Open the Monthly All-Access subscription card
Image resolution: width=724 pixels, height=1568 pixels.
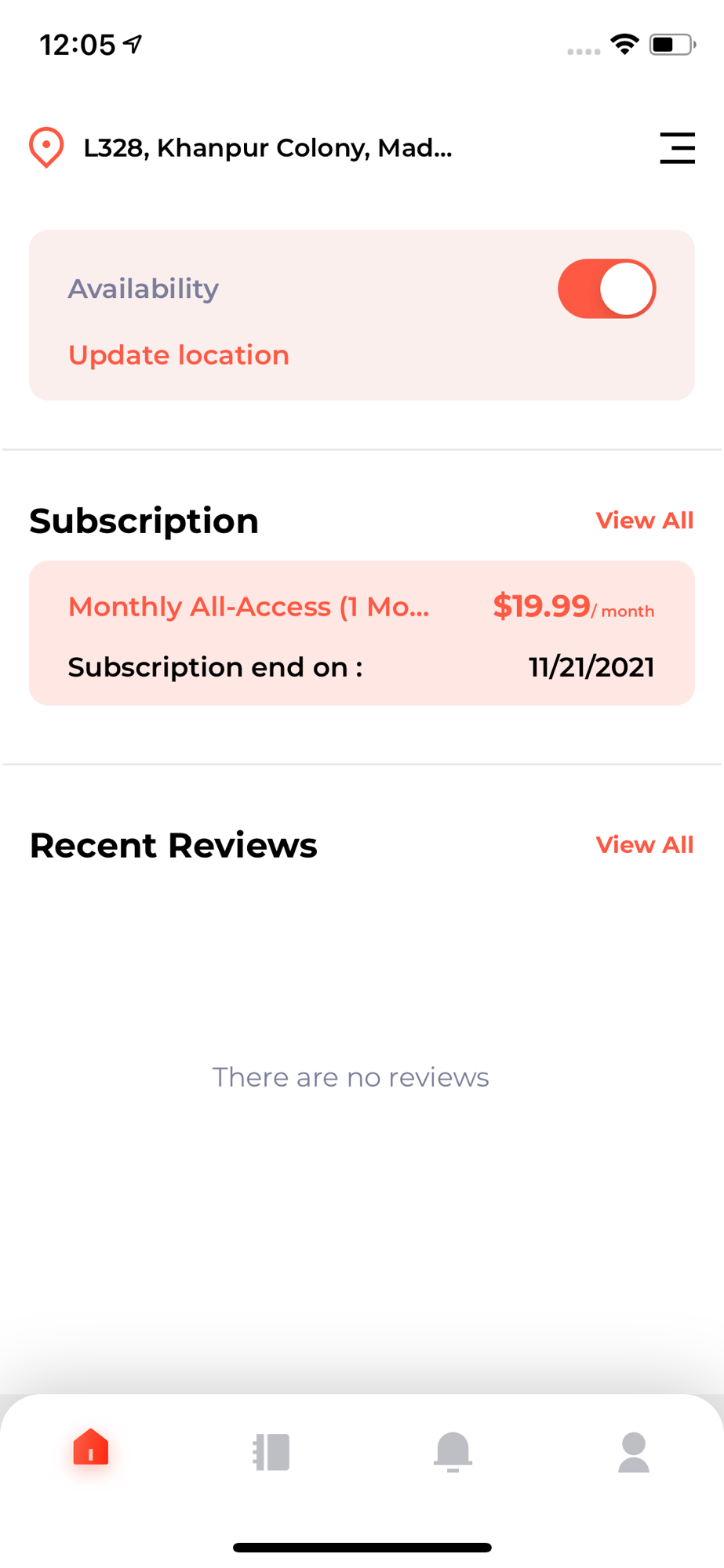(362, 633)
